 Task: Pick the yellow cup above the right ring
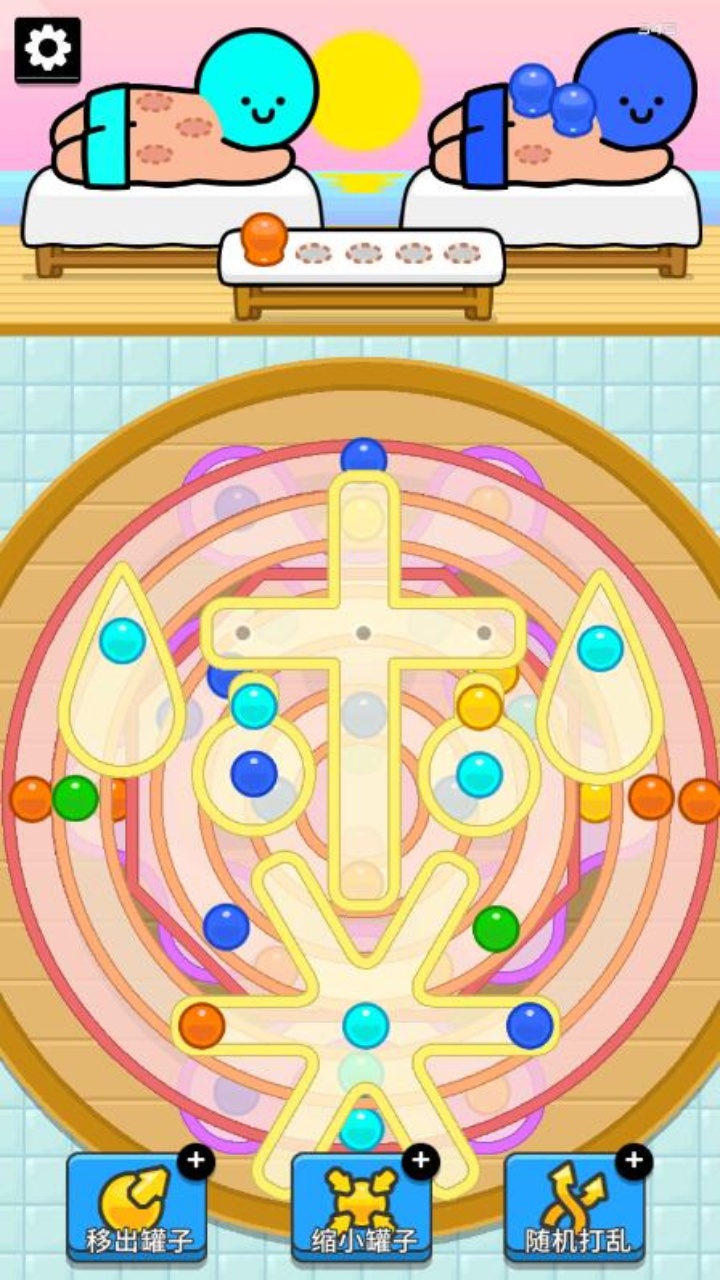[480, 706]
